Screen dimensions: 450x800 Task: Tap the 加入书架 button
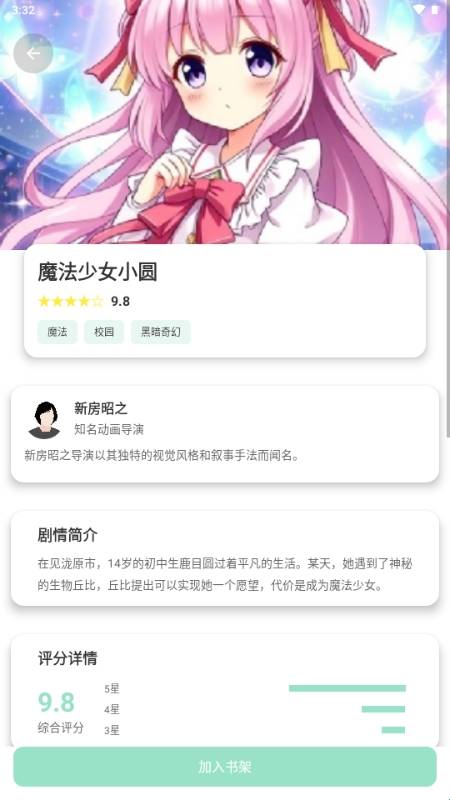click(x=225, y=767)
